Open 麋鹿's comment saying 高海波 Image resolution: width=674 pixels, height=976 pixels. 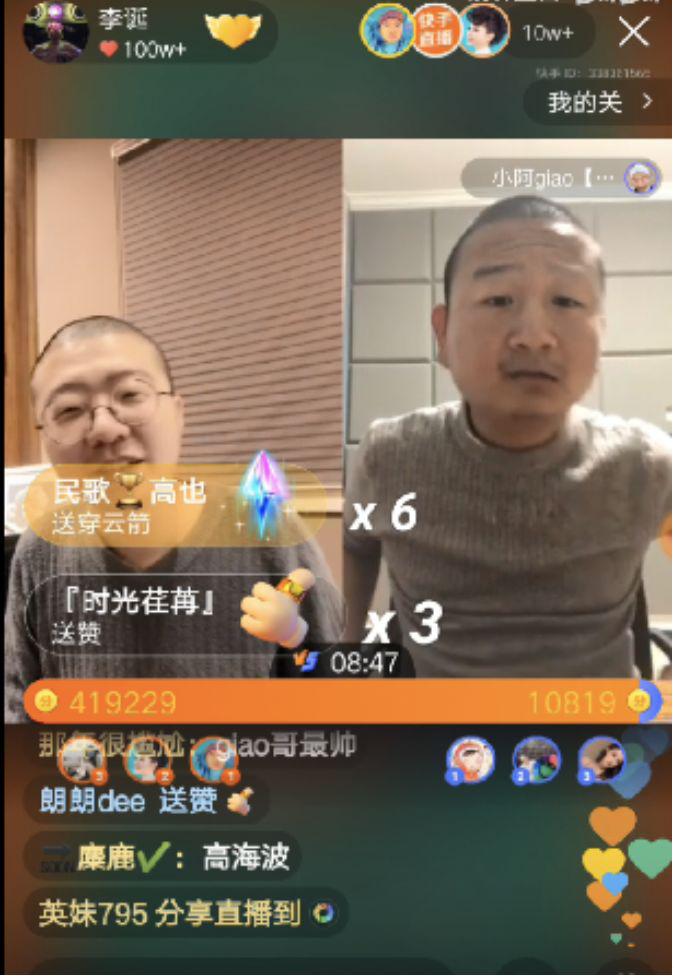coord(160,858)
